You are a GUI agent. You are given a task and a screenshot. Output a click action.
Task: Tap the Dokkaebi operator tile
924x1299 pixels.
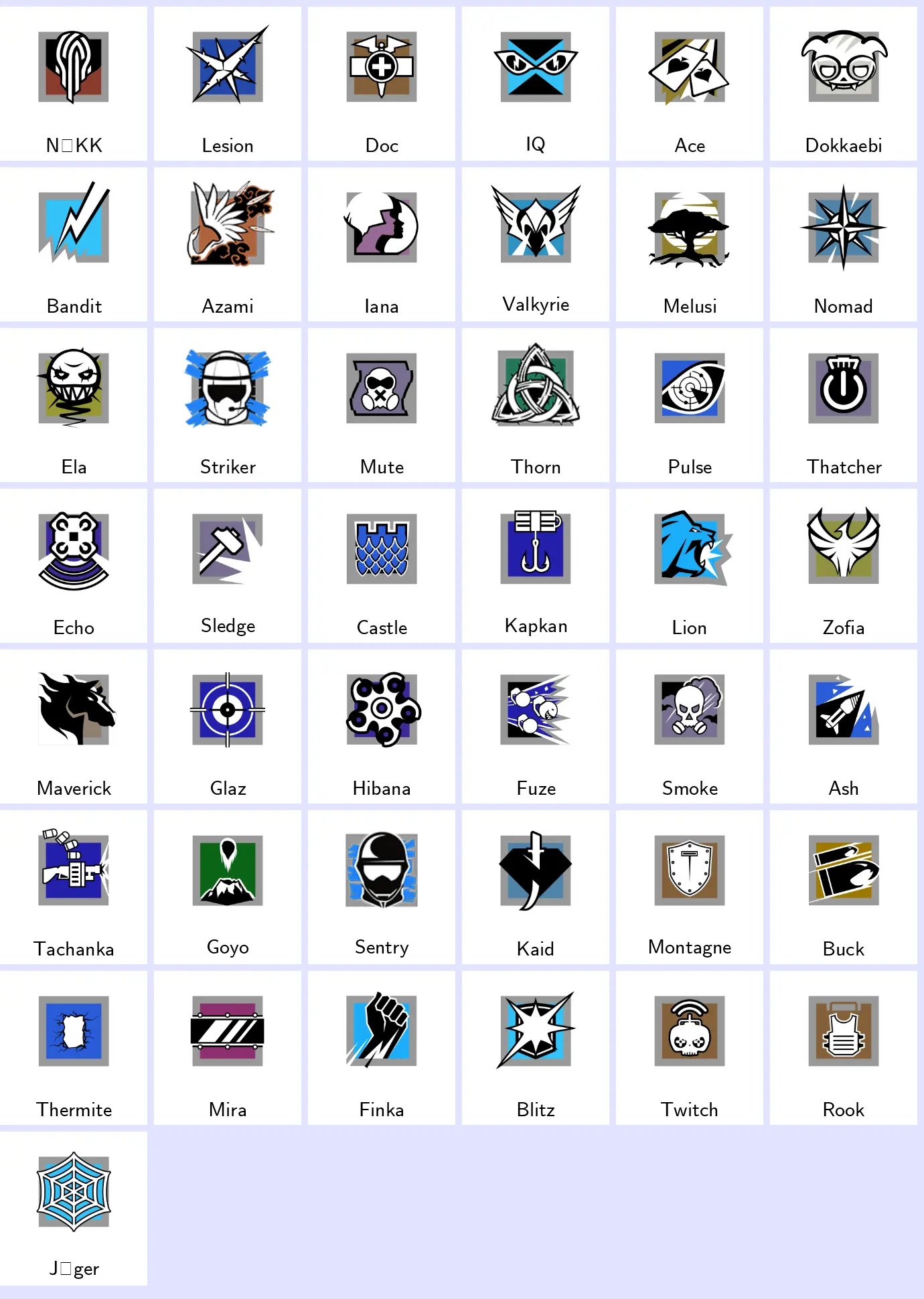click(x=844, y=84)
